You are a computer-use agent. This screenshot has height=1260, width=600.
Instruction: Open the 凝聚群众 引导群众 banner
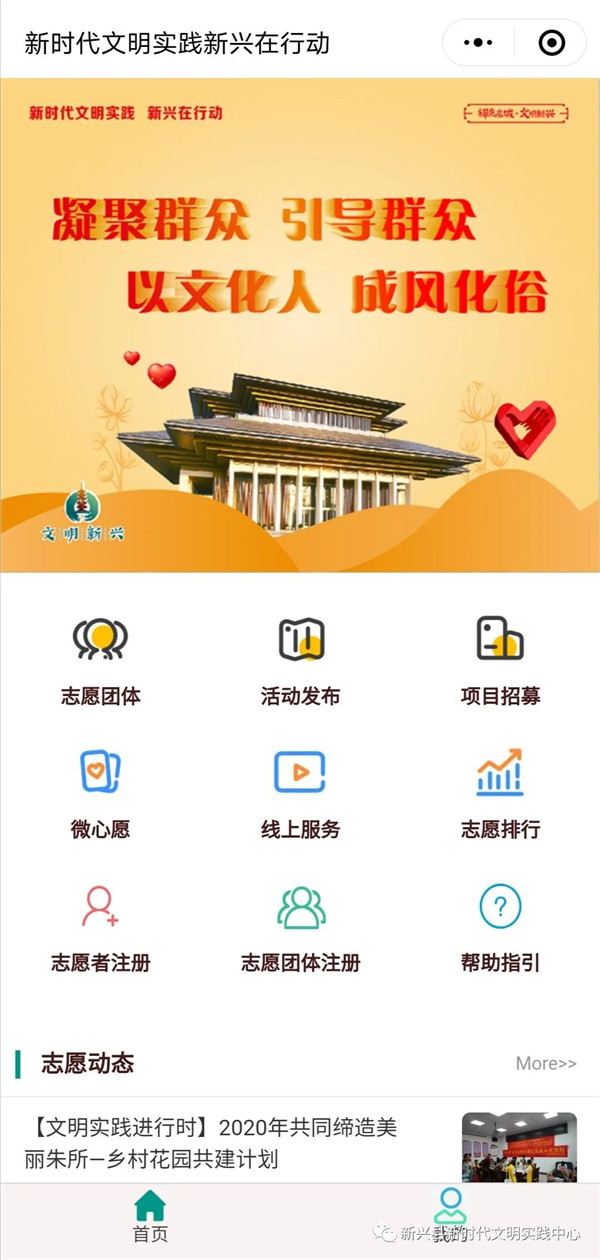point(300,325)
